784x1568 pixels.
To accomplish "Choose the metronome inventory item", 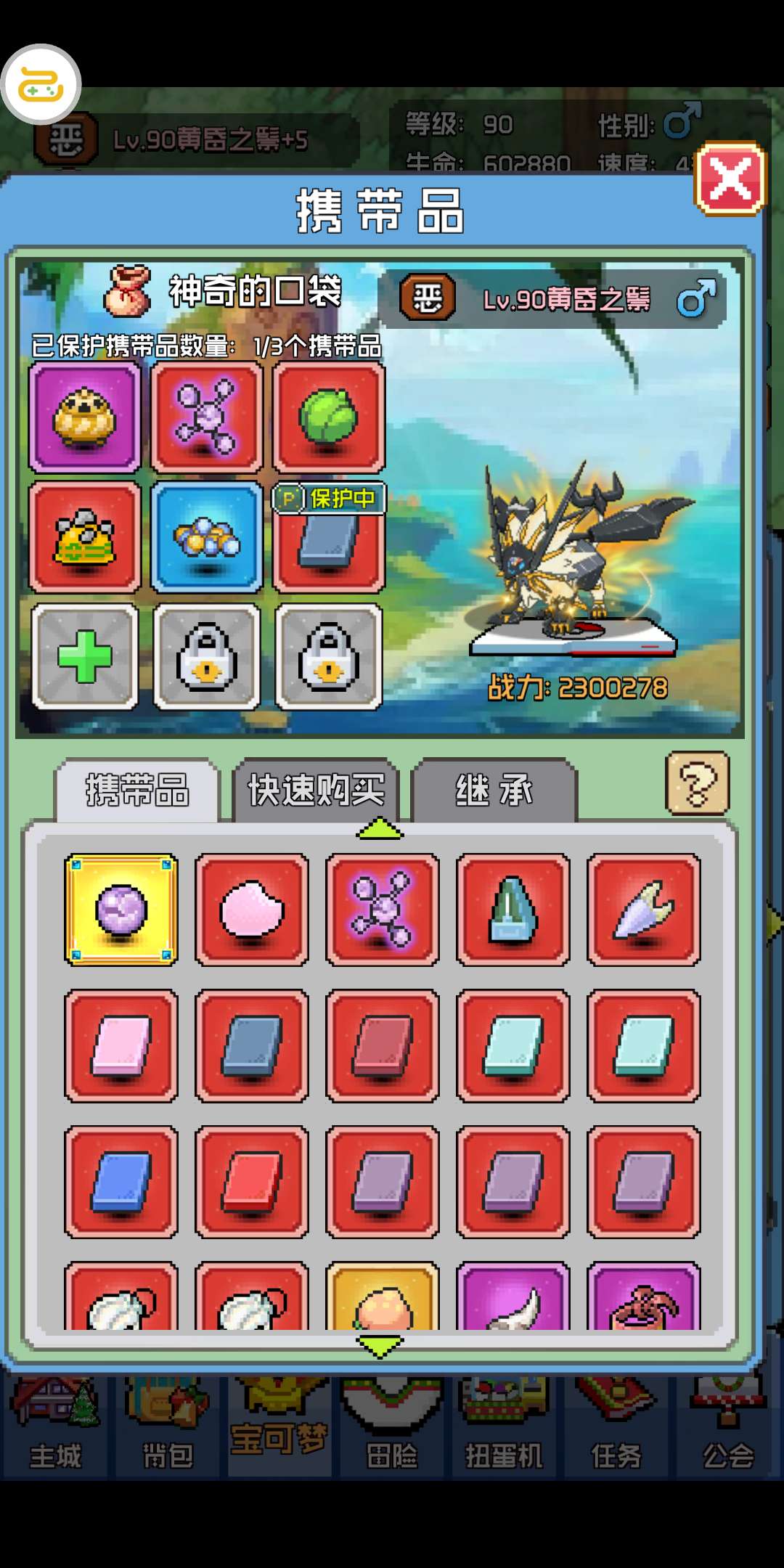I will (513, 910).
